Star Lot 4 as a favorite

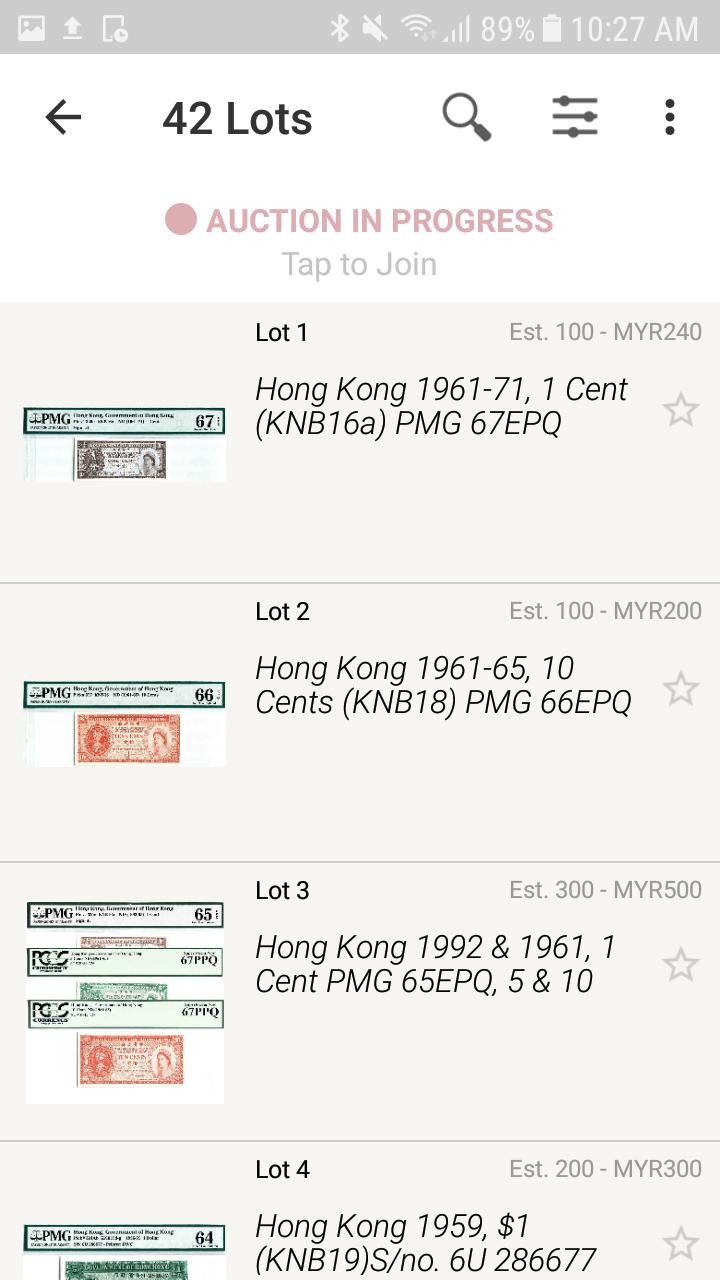(x=681, y=1244)
